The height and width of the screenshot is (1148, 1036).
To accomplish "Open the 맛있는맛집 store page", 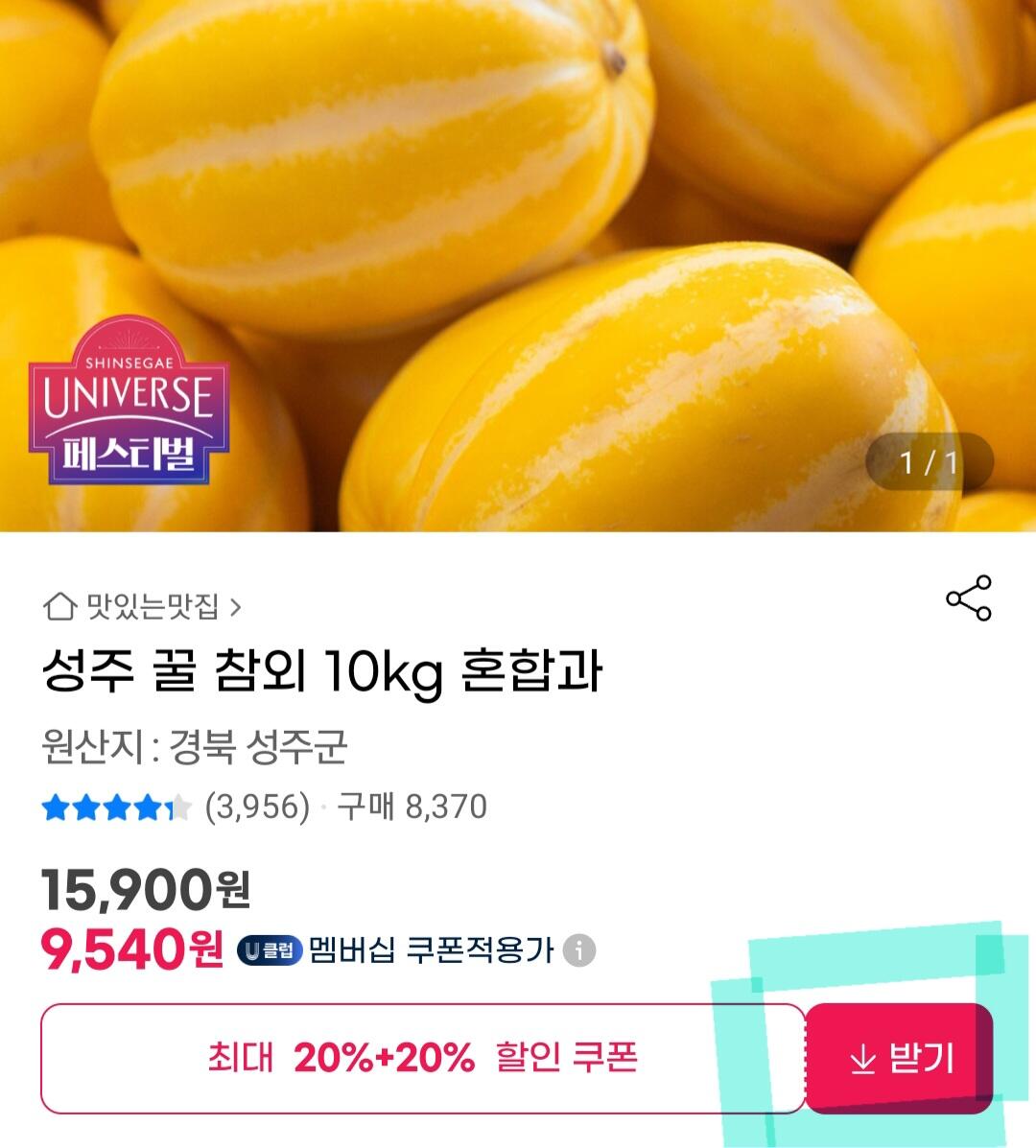I will (144, 606).
